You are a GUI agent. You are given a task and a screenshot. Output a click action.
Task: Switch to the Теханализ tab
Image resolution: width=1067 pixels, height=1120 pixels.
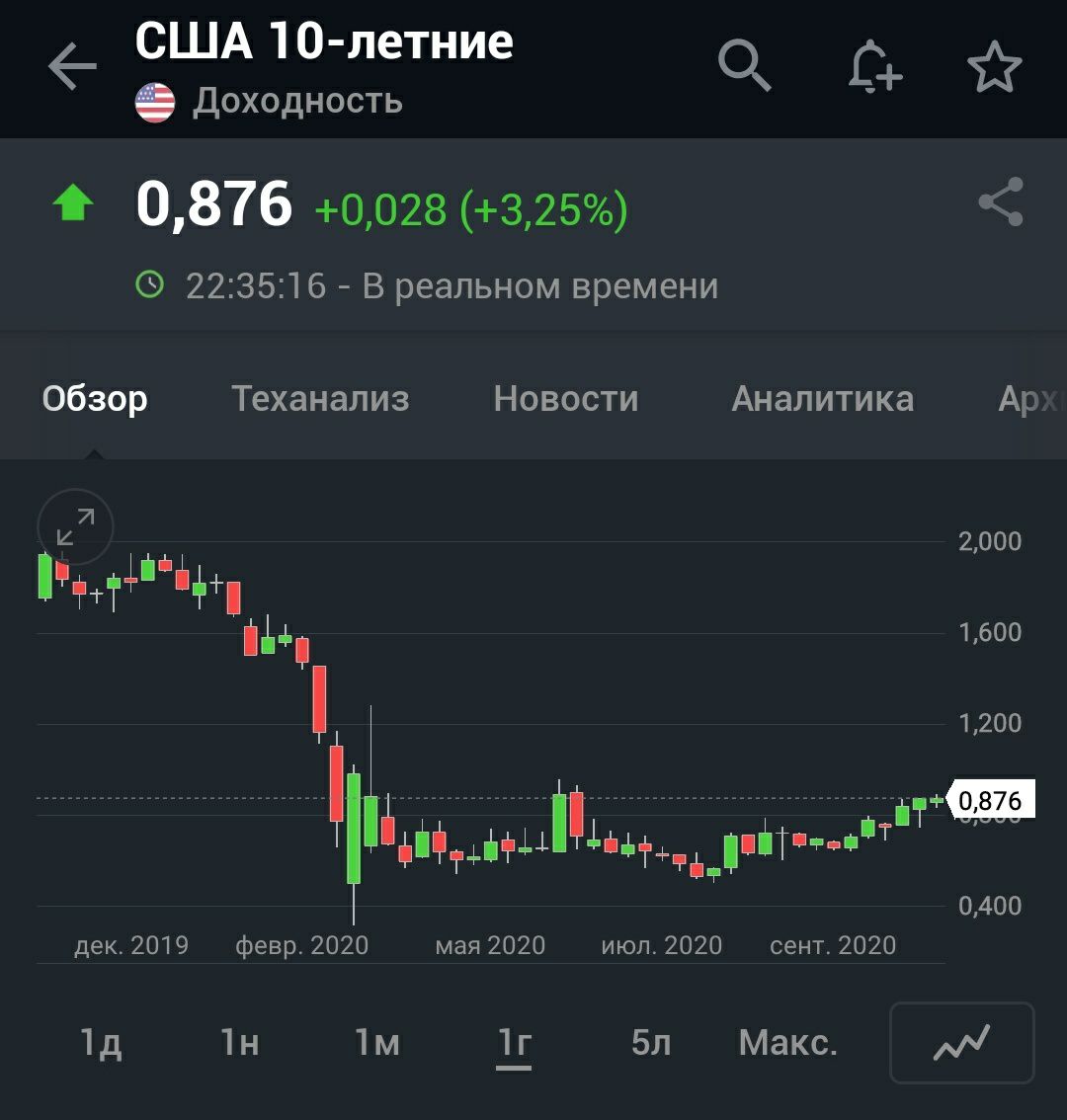[320, 399]
